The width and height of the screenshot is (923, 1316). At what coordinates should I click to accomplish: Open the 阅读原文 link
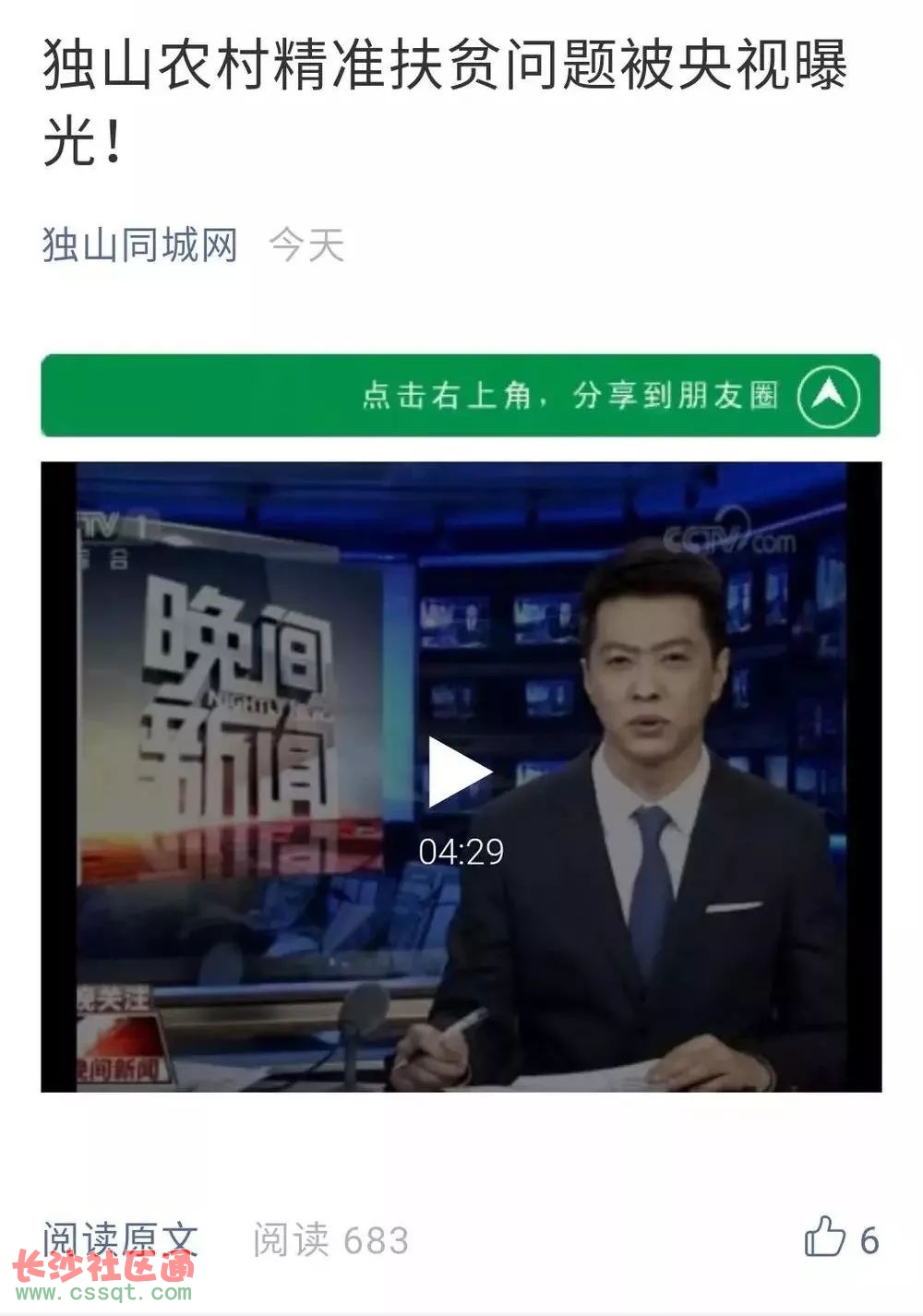point(120,1238)
